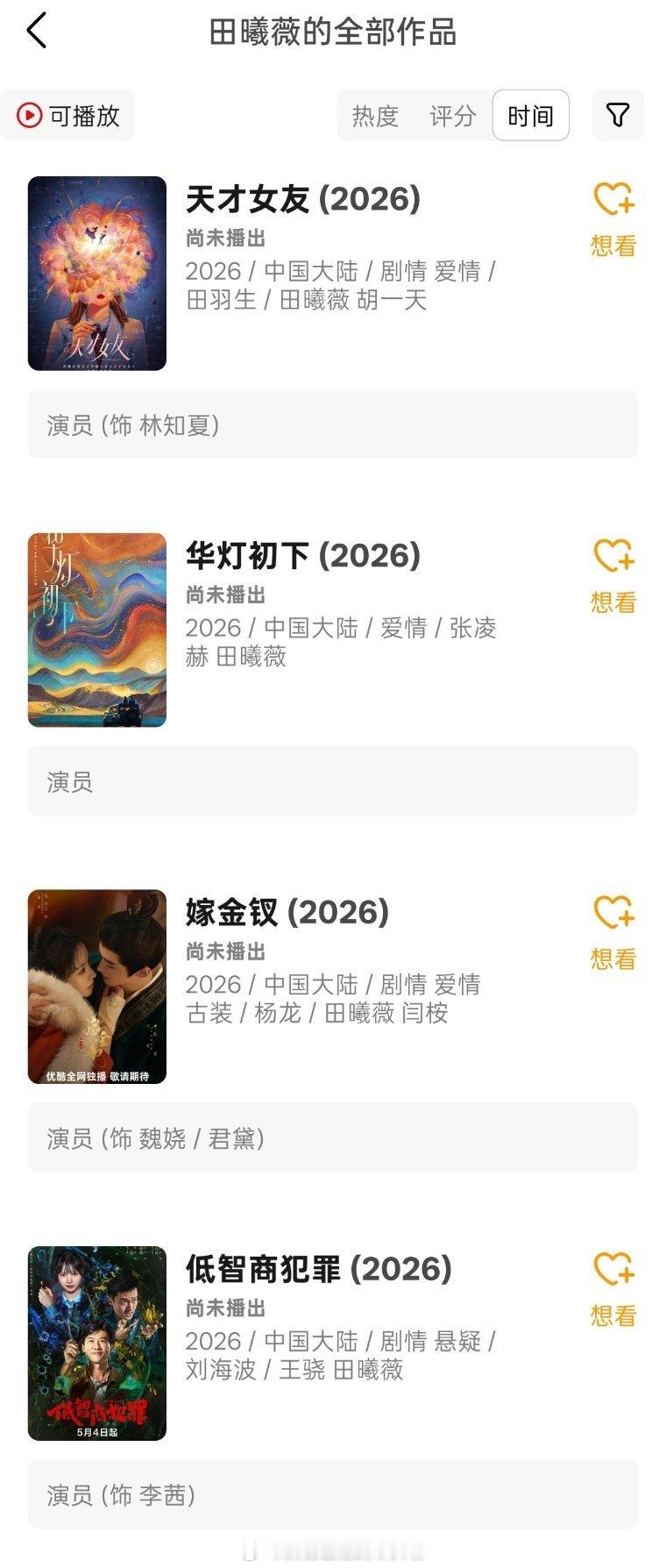Viewport: 666px width, 1568px height.
Task: Click the back arrow at top left
Action: pyautogui.click(x=35, y=29)
